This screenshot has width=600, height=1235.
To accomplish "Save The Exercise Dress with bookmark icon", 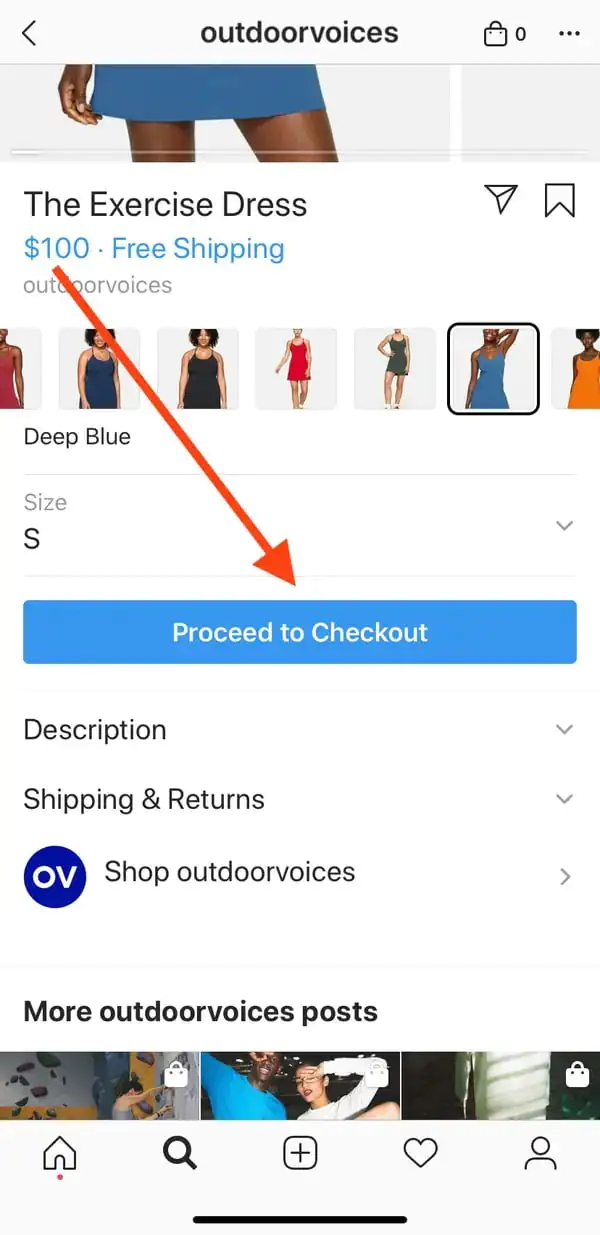I will (560, 200).
